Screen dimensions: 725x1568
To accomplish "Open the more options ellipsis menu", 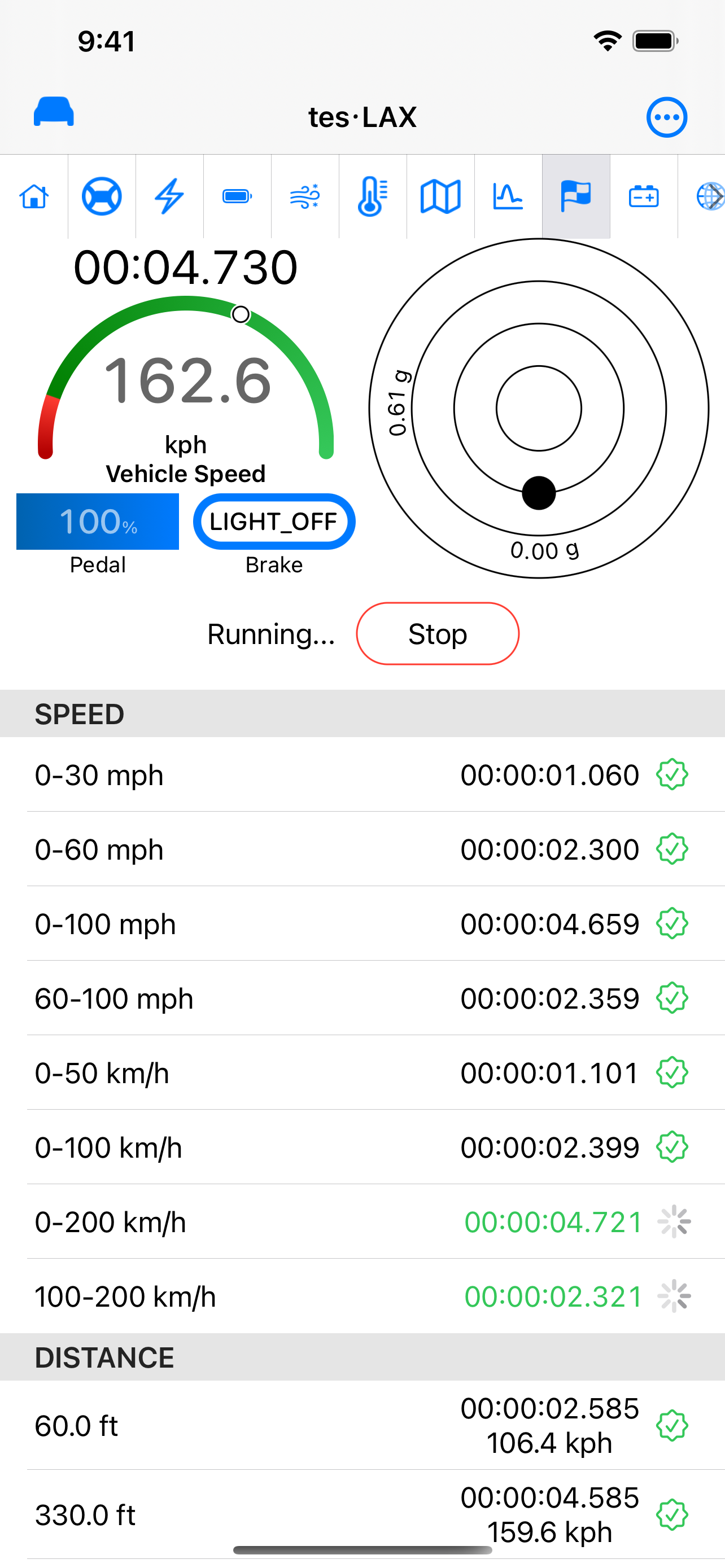I will point(667,117).
